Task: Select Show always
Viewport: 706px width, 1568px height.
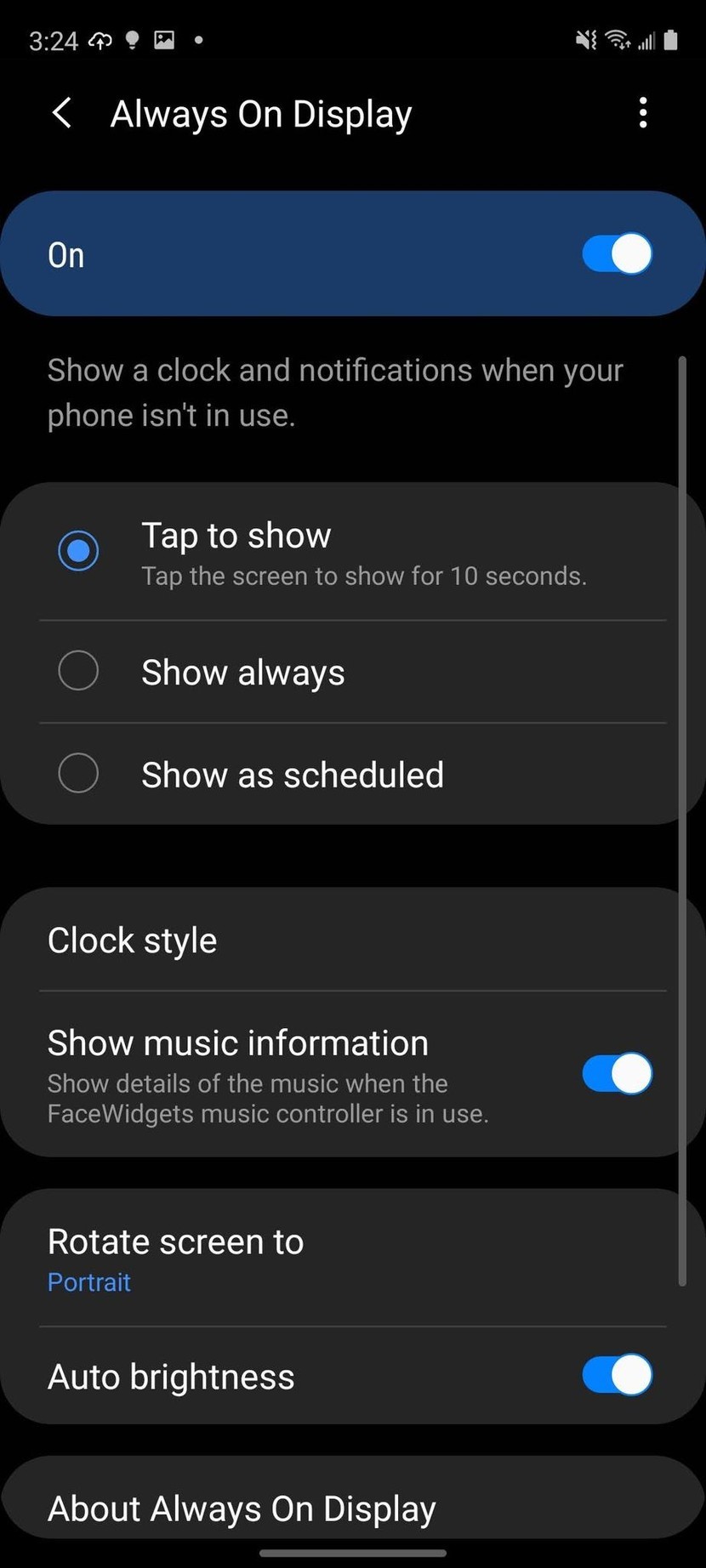Action: (x=78, y=672)
